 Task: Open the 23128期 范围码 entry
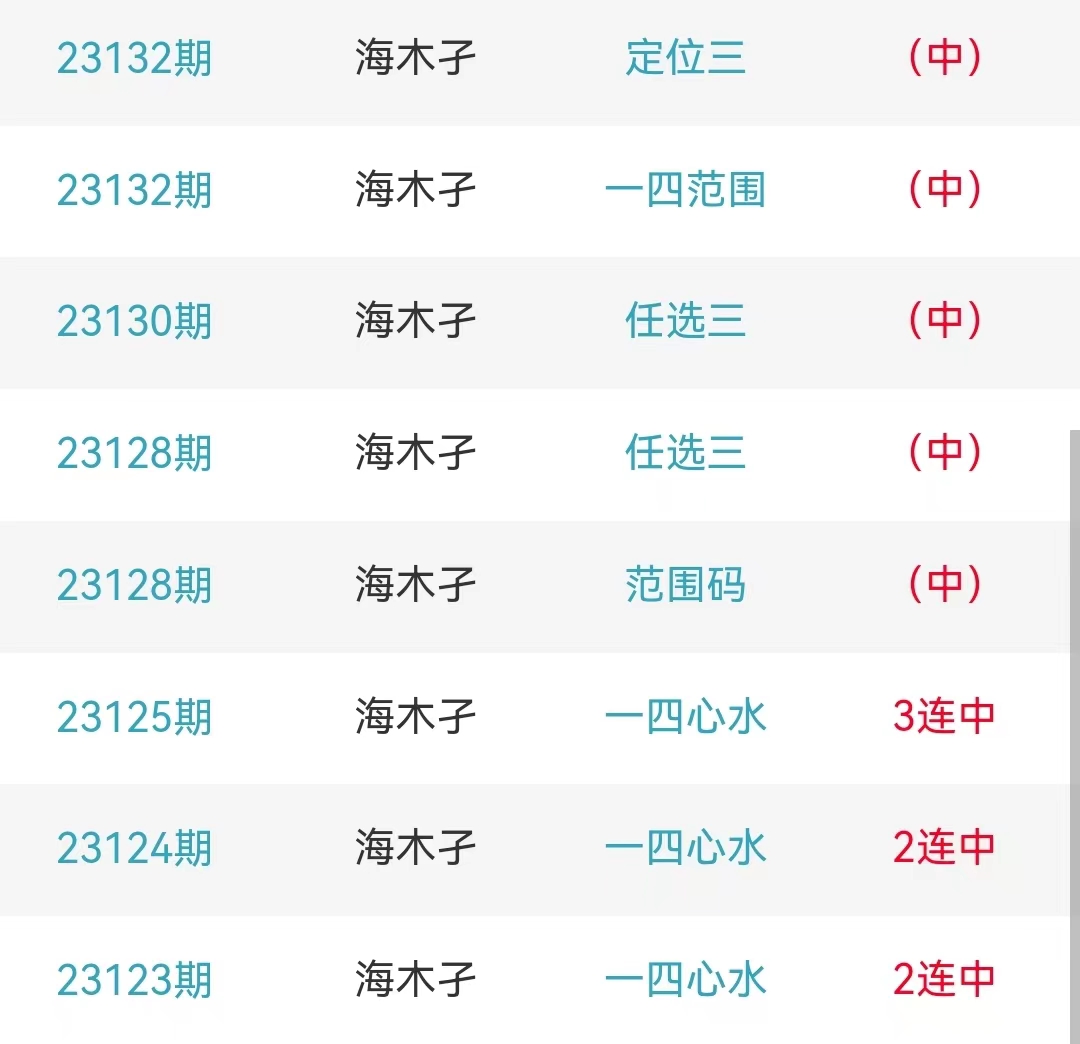(x=686, y=585)
